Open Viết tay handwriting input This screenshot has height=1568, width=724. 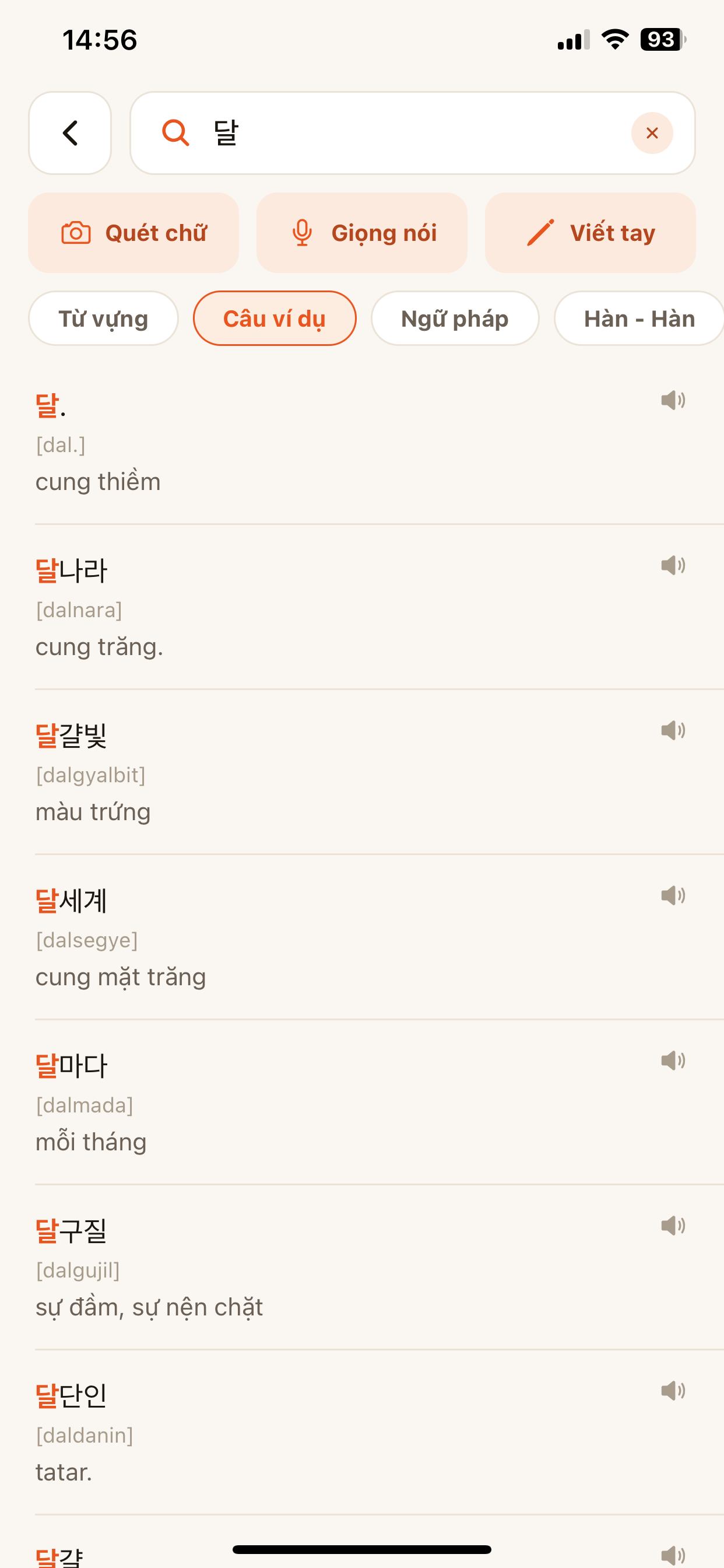(x=590, y=233)
